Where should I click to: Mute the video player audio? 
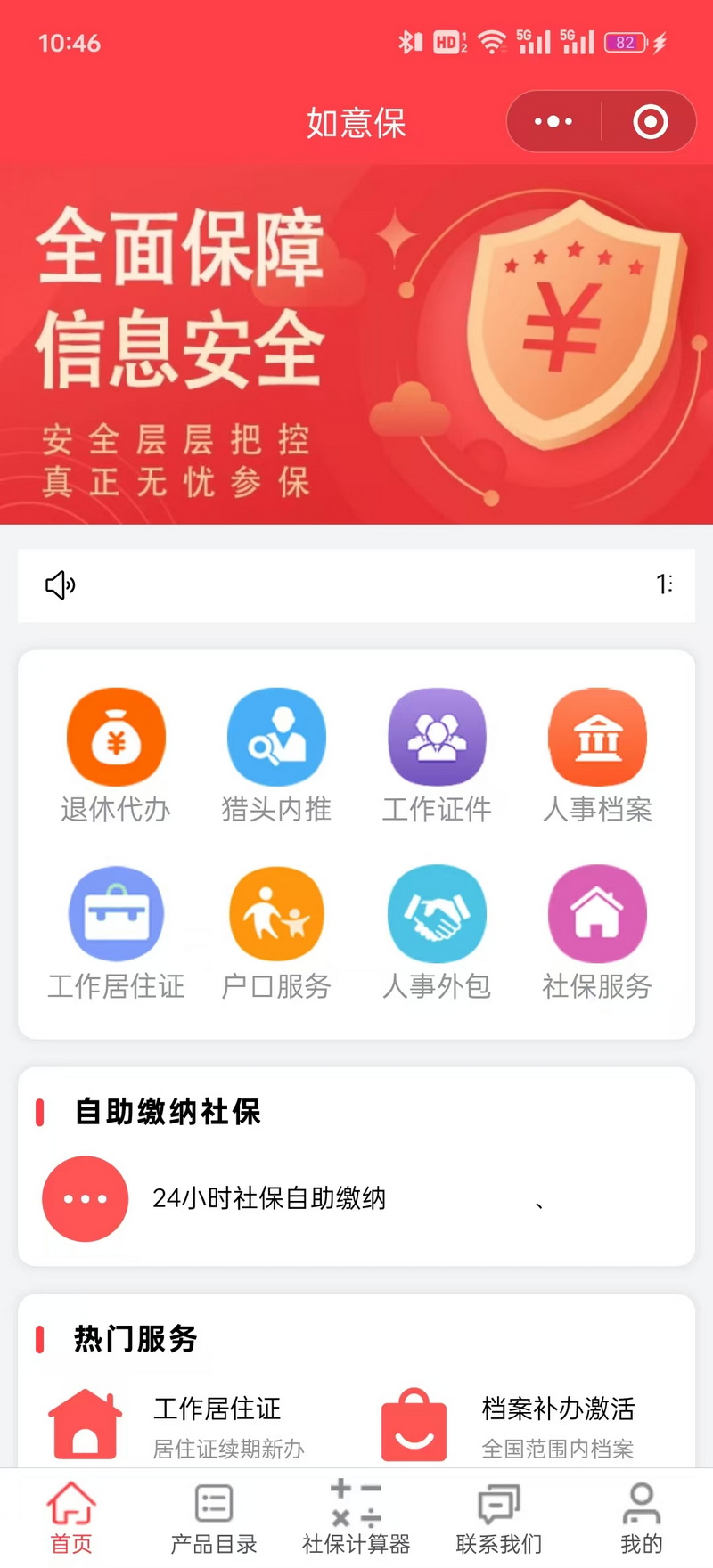[x=59, y=585]
